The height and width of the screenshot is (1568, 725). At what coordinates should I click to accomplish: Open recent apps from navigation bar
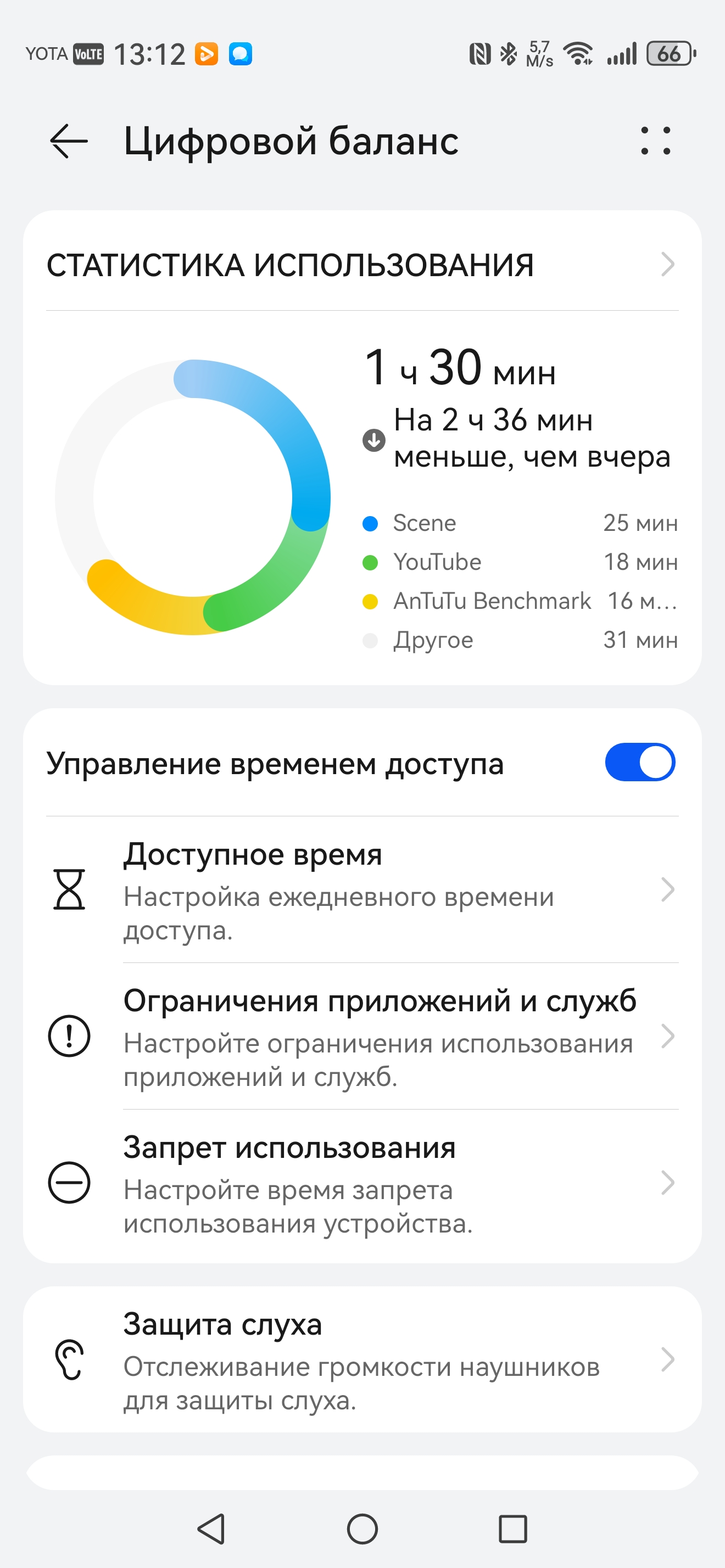point(512,1528)
